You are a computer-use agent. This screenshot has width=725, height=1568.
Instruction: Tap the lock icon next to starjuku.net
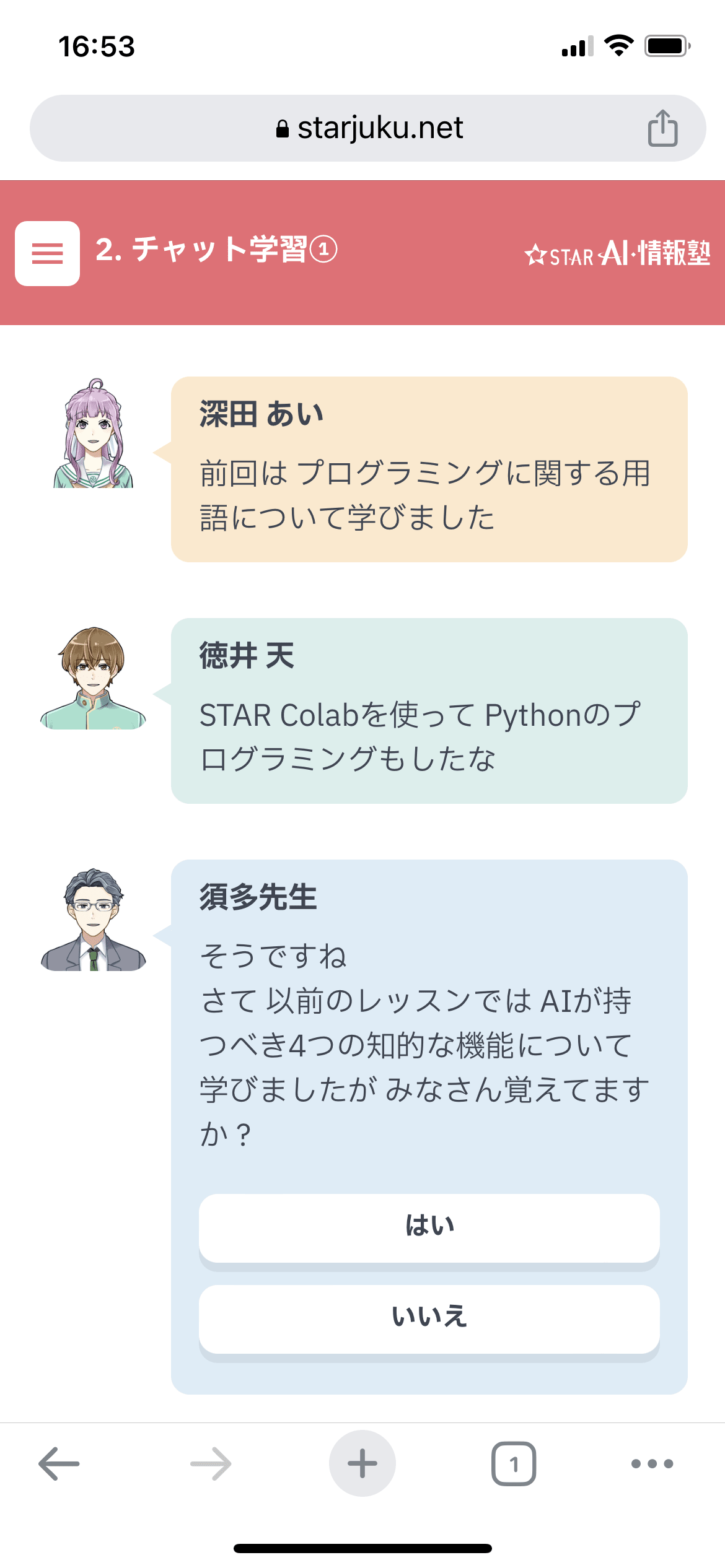(283, 127)
